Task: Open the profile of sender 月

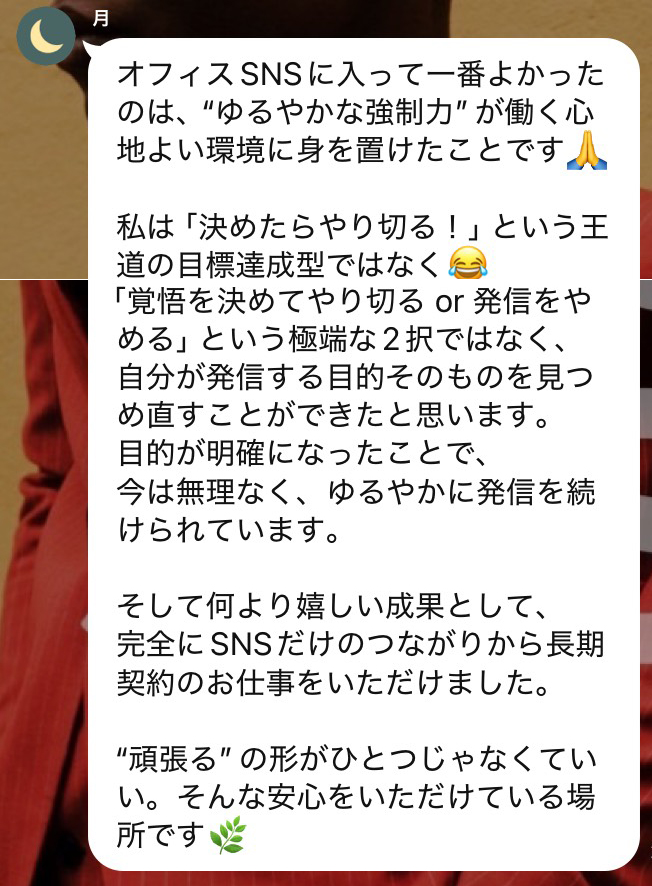Action: [x=45, y=37]
